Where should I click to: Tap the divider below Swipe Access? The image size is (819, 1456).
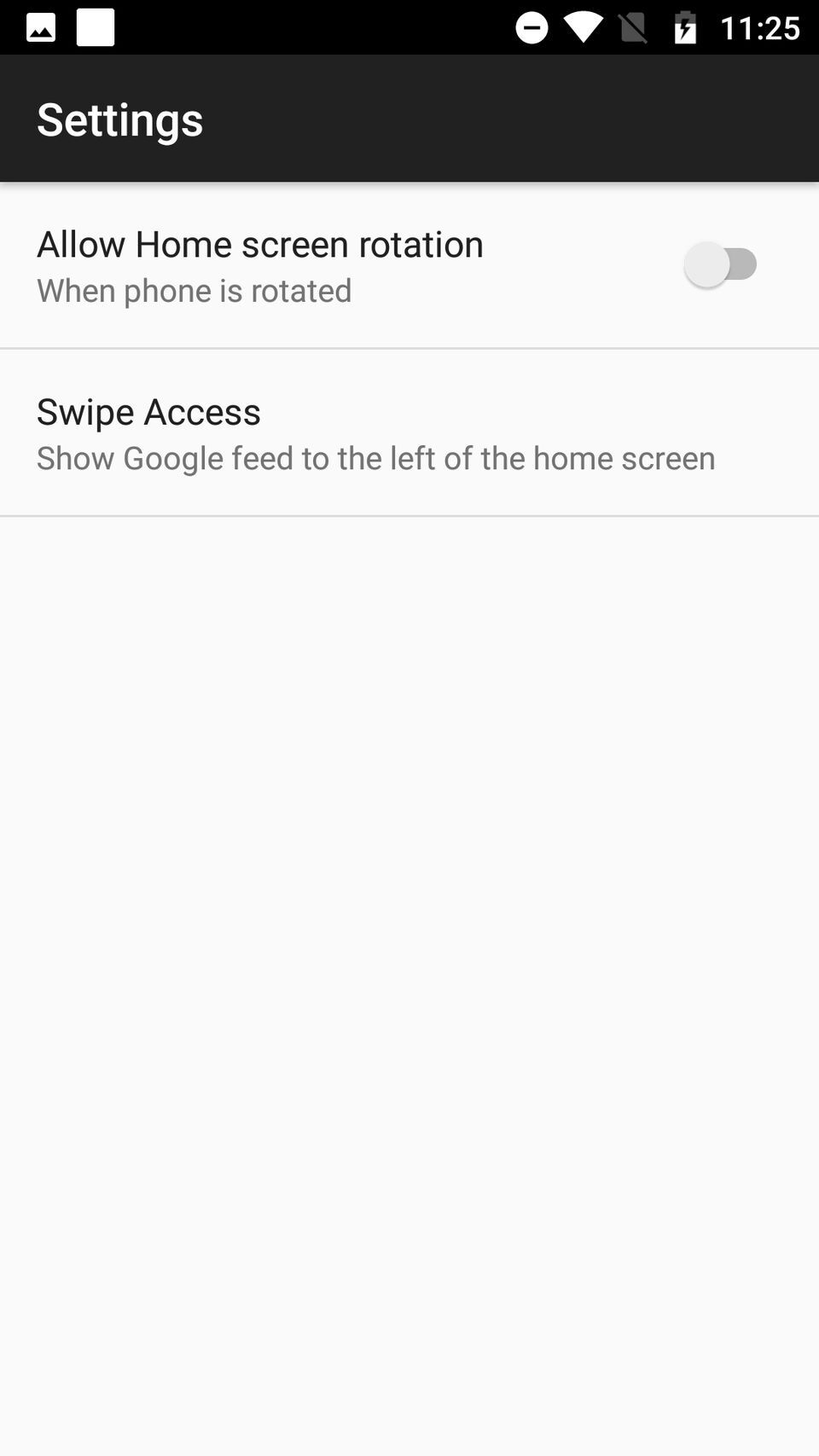409,514
